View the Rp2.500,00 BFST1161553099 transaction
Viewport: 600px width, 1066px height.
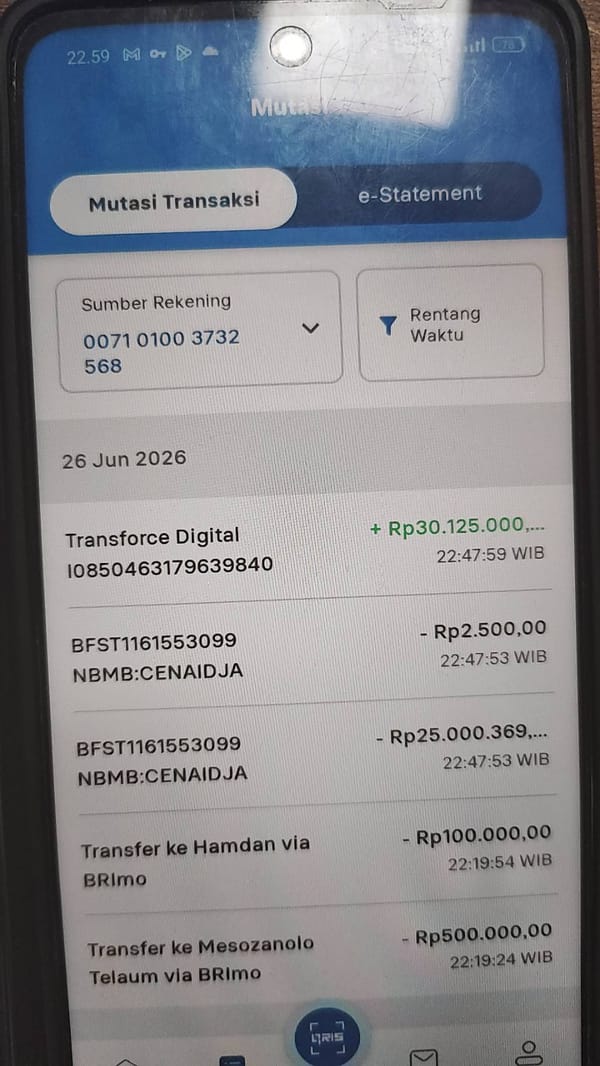click(309, 653)
